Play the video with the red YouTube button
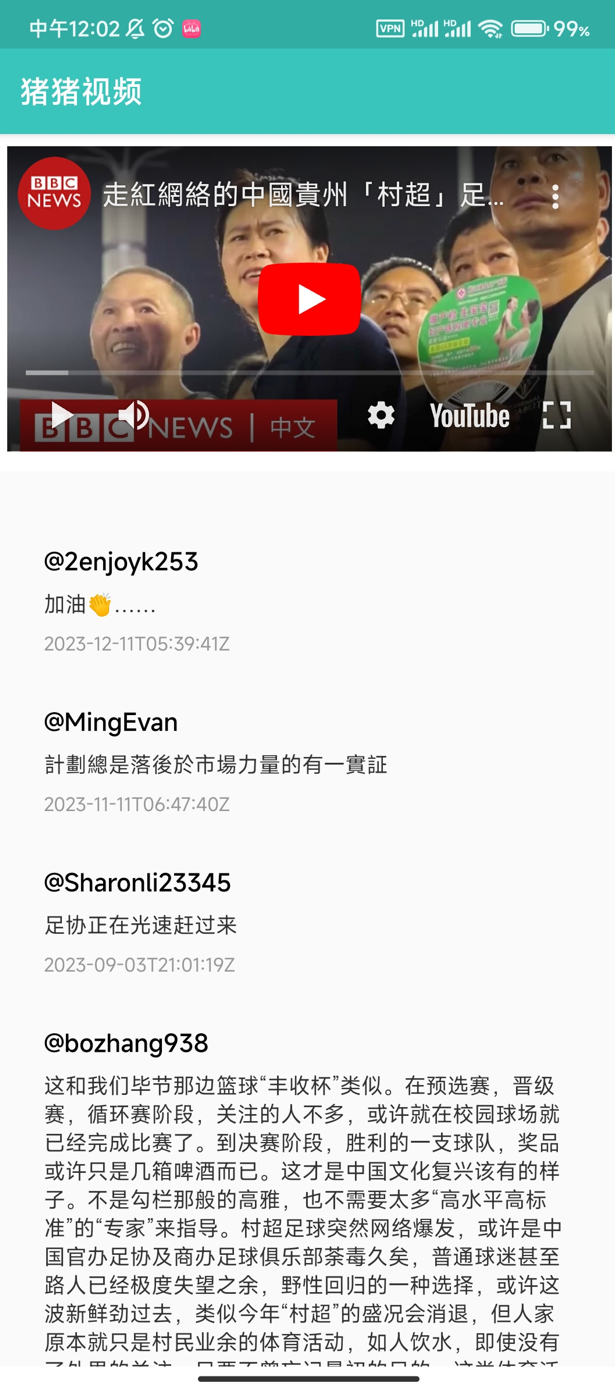The image size is (615, 1382). tap(309, 299)
